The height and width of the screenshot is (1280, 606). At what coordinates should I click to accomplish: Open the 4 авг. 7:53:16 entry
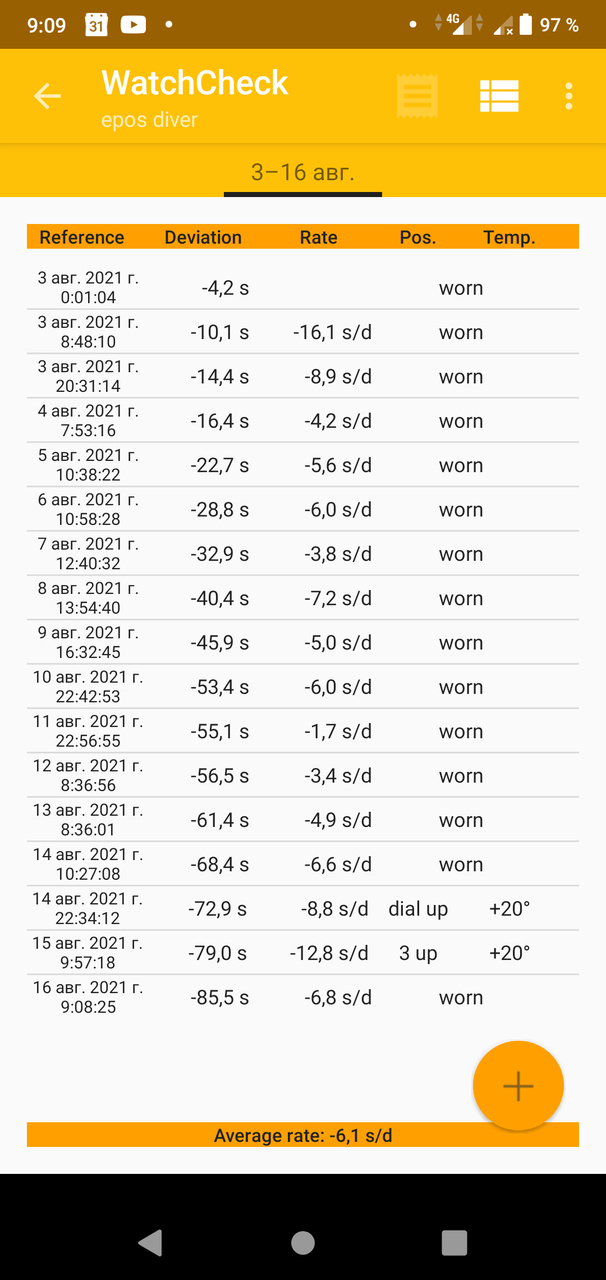(x=302, y=421)
